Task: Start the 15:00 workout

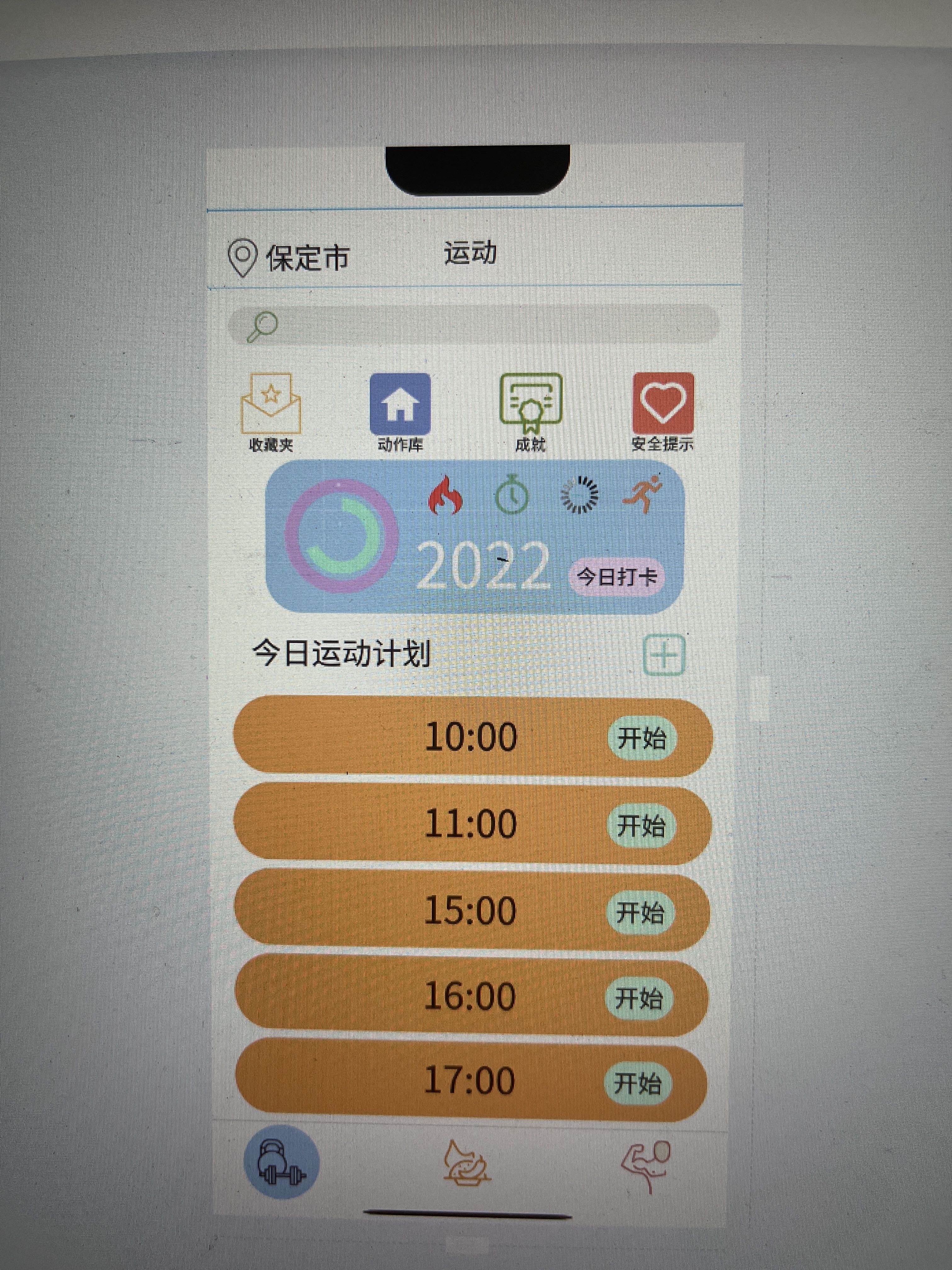Action: coord(640,912)
